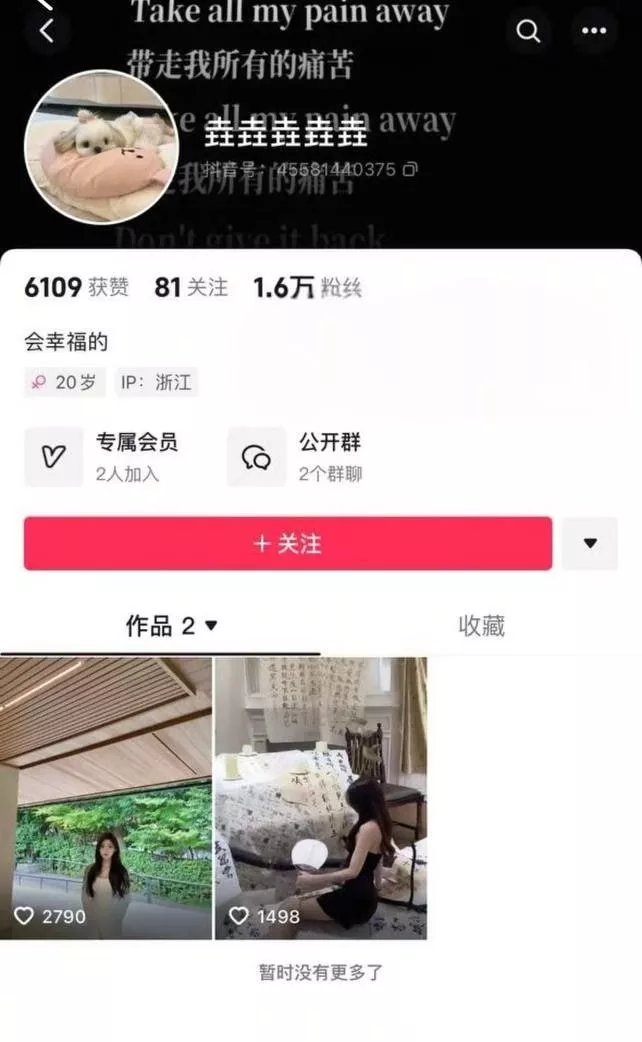The image size is (642, 1042).
Task: Copy the Douyin ID number
Action: pyautogui.click(x=410, y=170)
